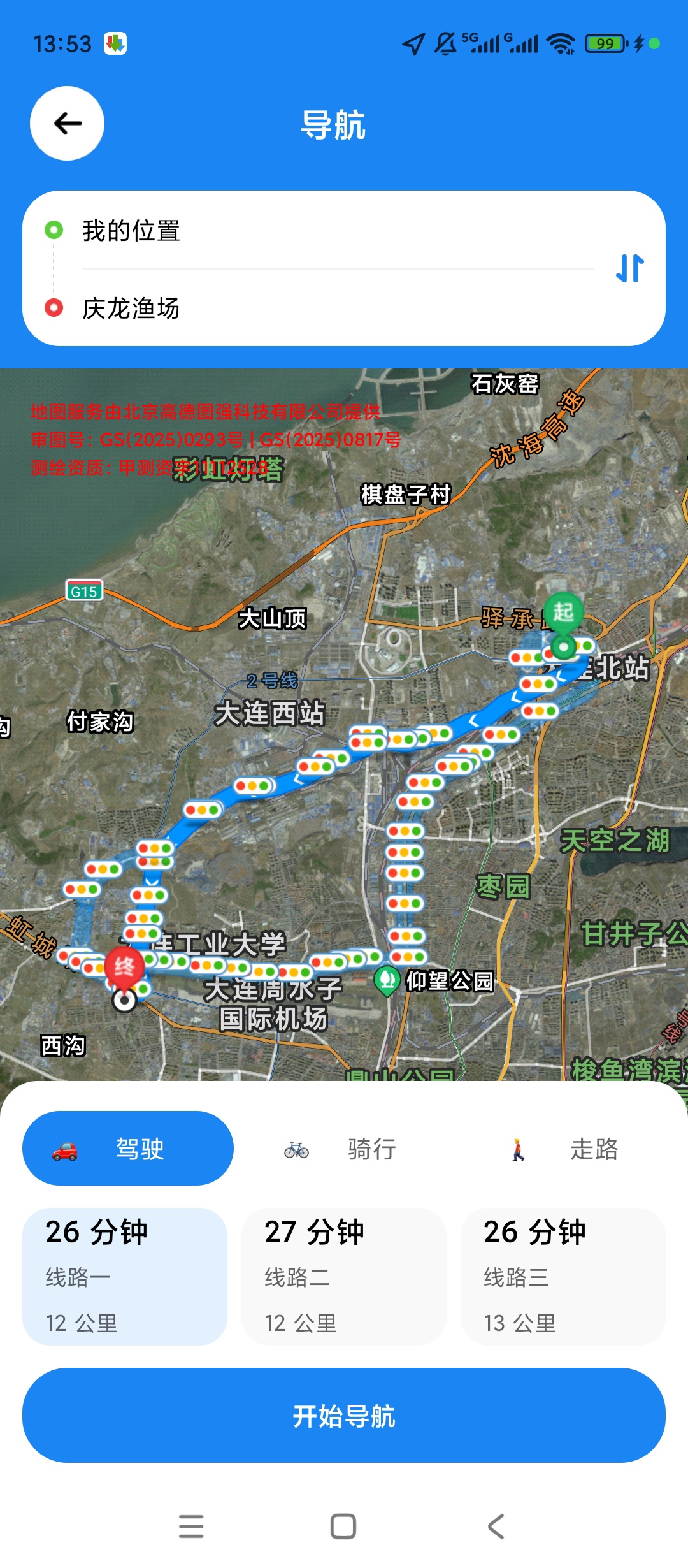Open the system recent apps menu

pyautogui.click(x=191, y=1526)
